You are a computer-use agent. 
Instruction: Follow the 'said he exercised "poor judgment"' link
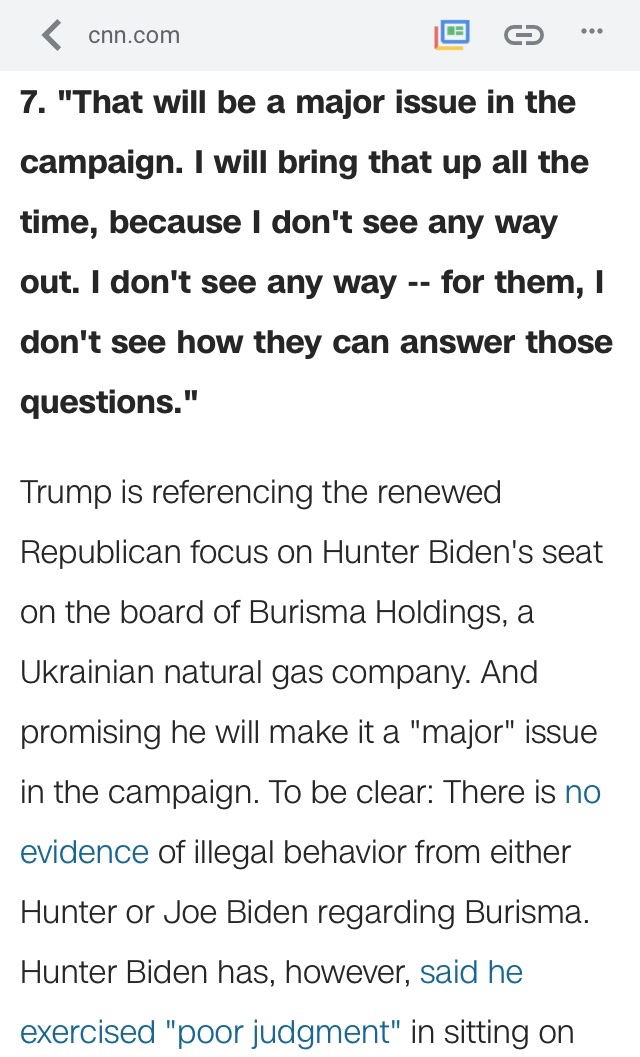(x=210, y=1031)
